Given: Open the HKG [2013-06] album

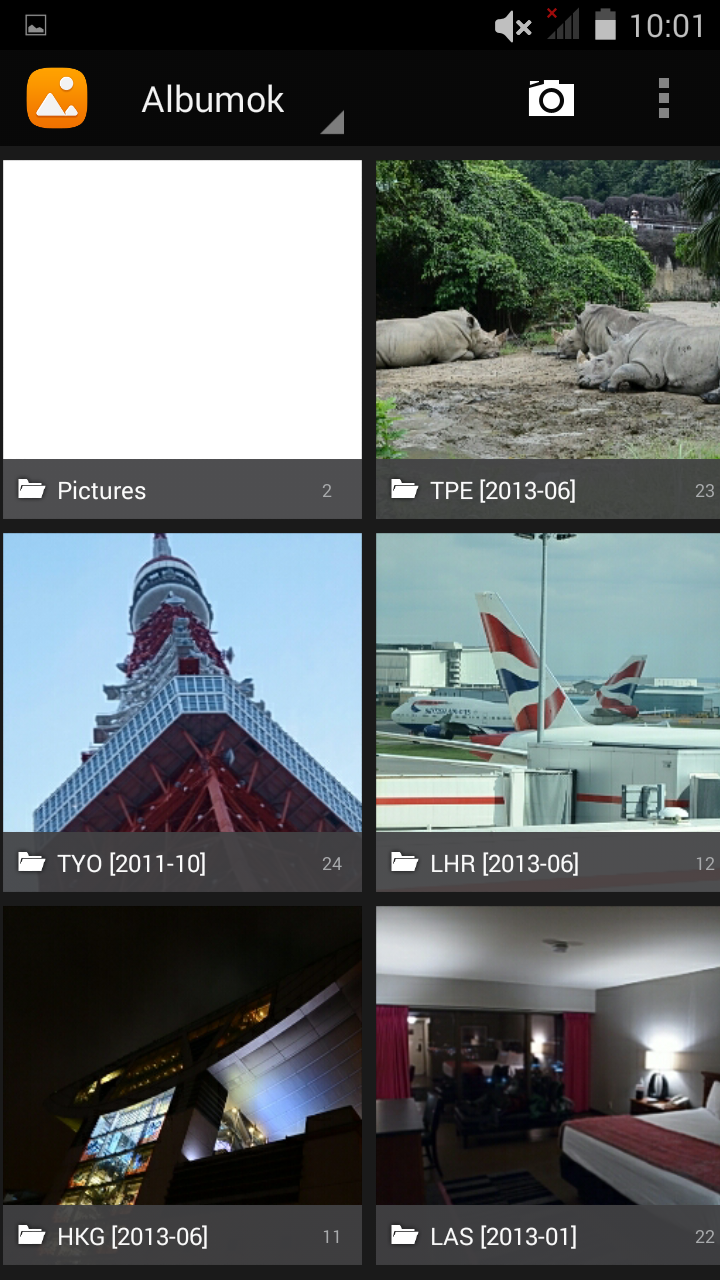Looking at the screenshot, I should pos(182,1084).
